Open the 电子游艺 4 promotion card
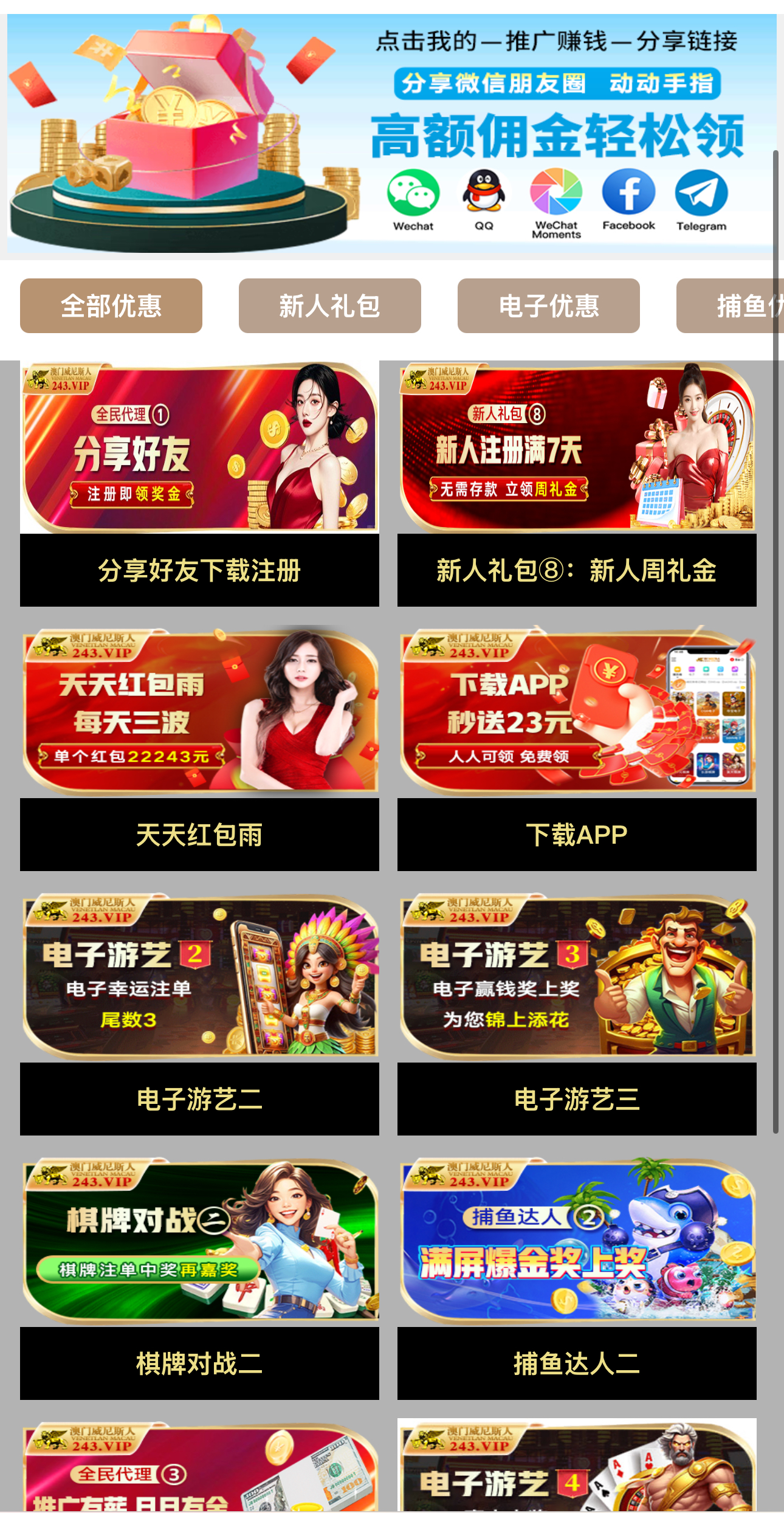This screenshot has width=784, height=1513. tap(577, 1468)
